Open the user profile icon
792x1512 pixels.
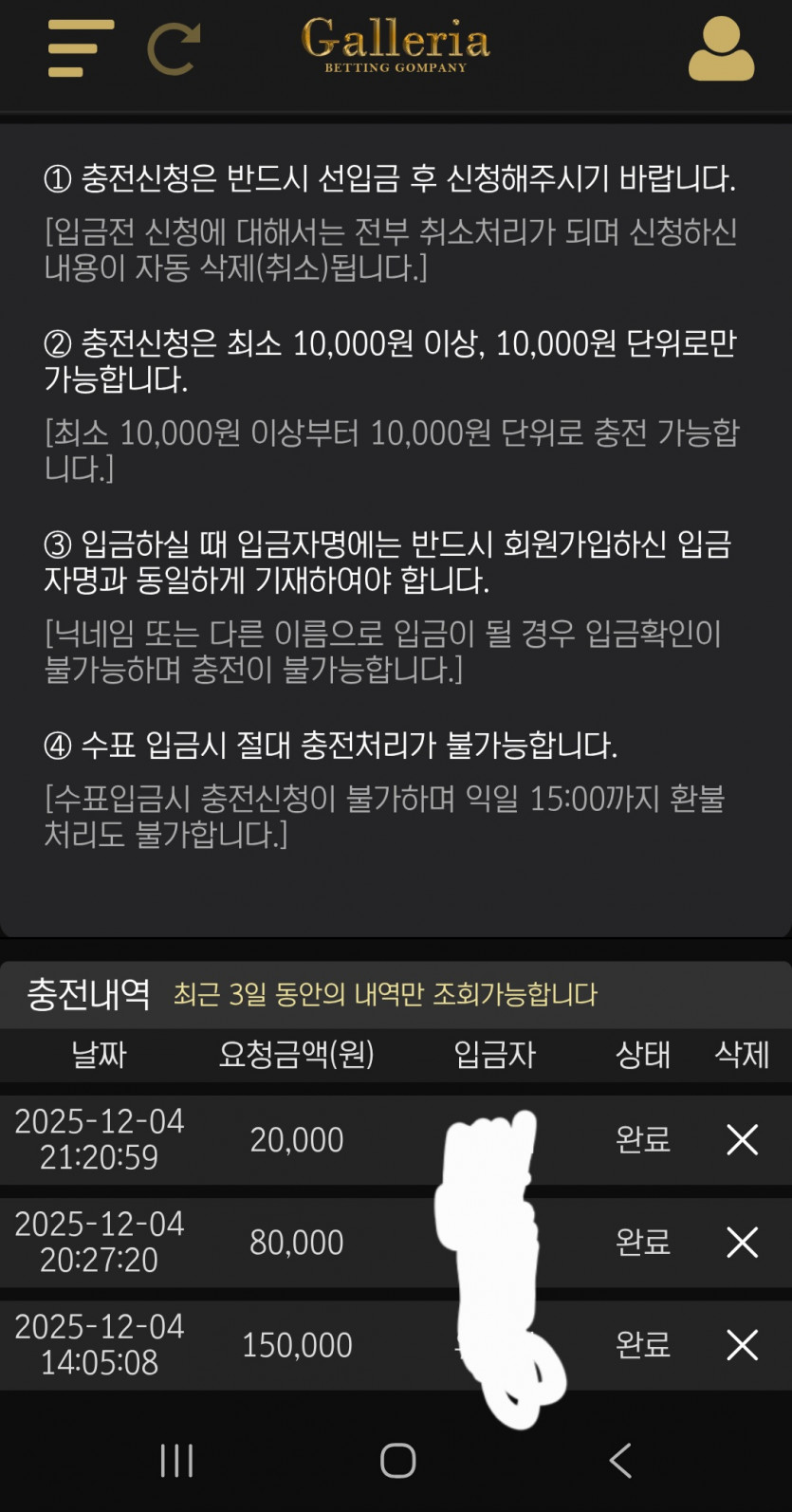tap(721, 48)
